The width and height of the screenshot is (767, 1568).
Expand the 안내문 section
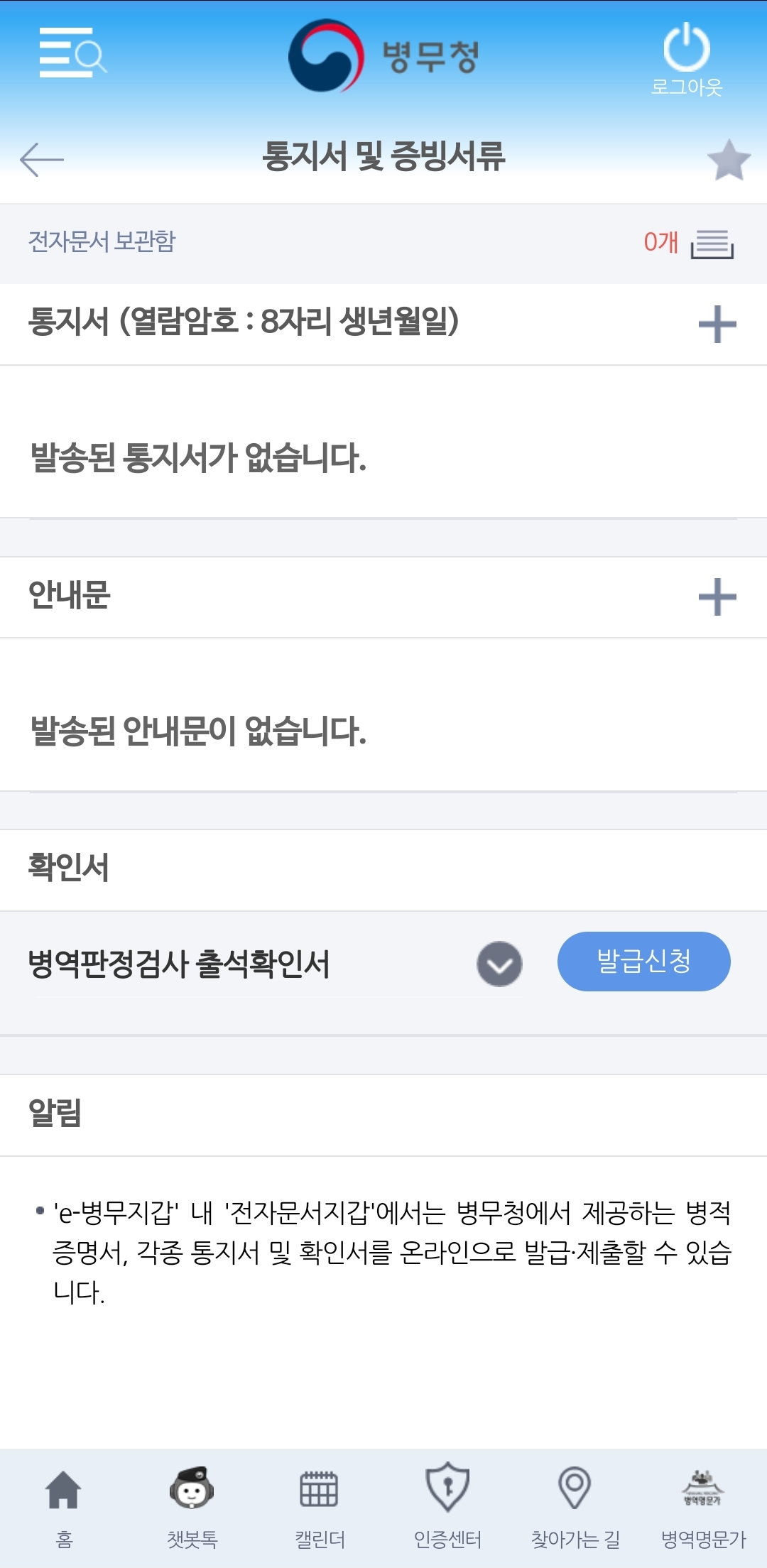717,597
